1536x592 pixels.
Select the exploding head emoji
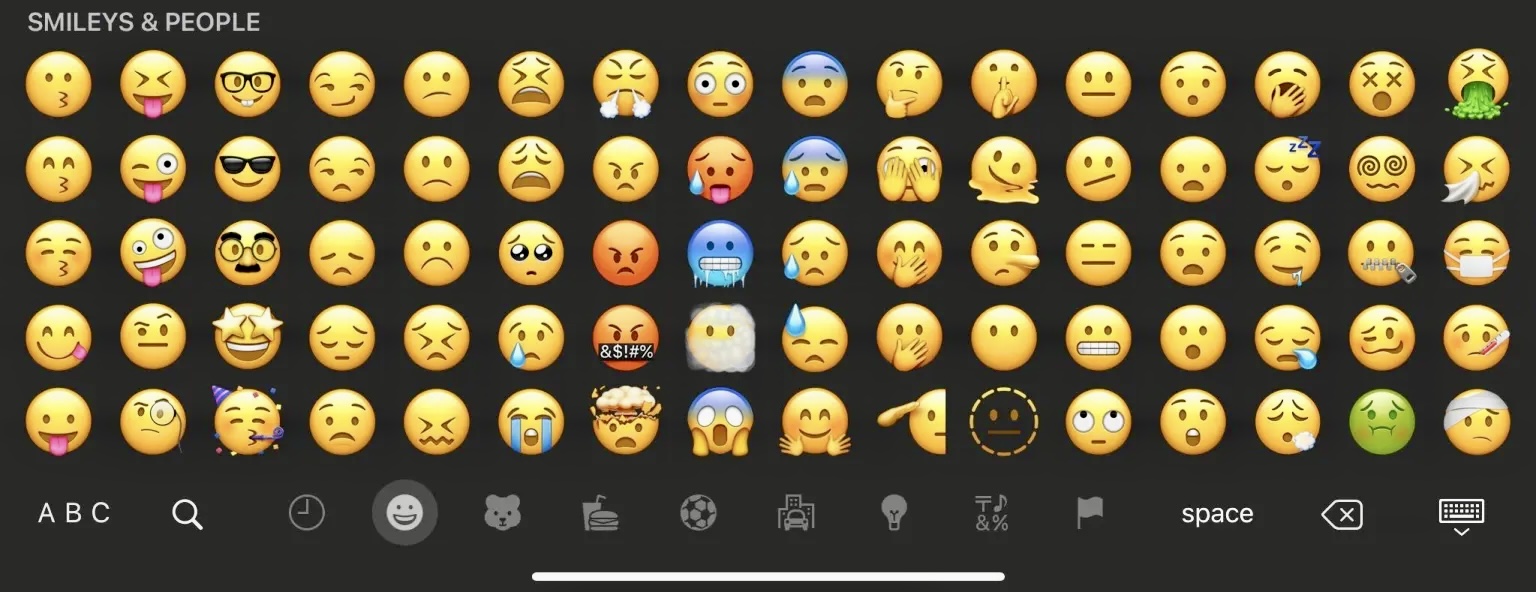point(626,421)
